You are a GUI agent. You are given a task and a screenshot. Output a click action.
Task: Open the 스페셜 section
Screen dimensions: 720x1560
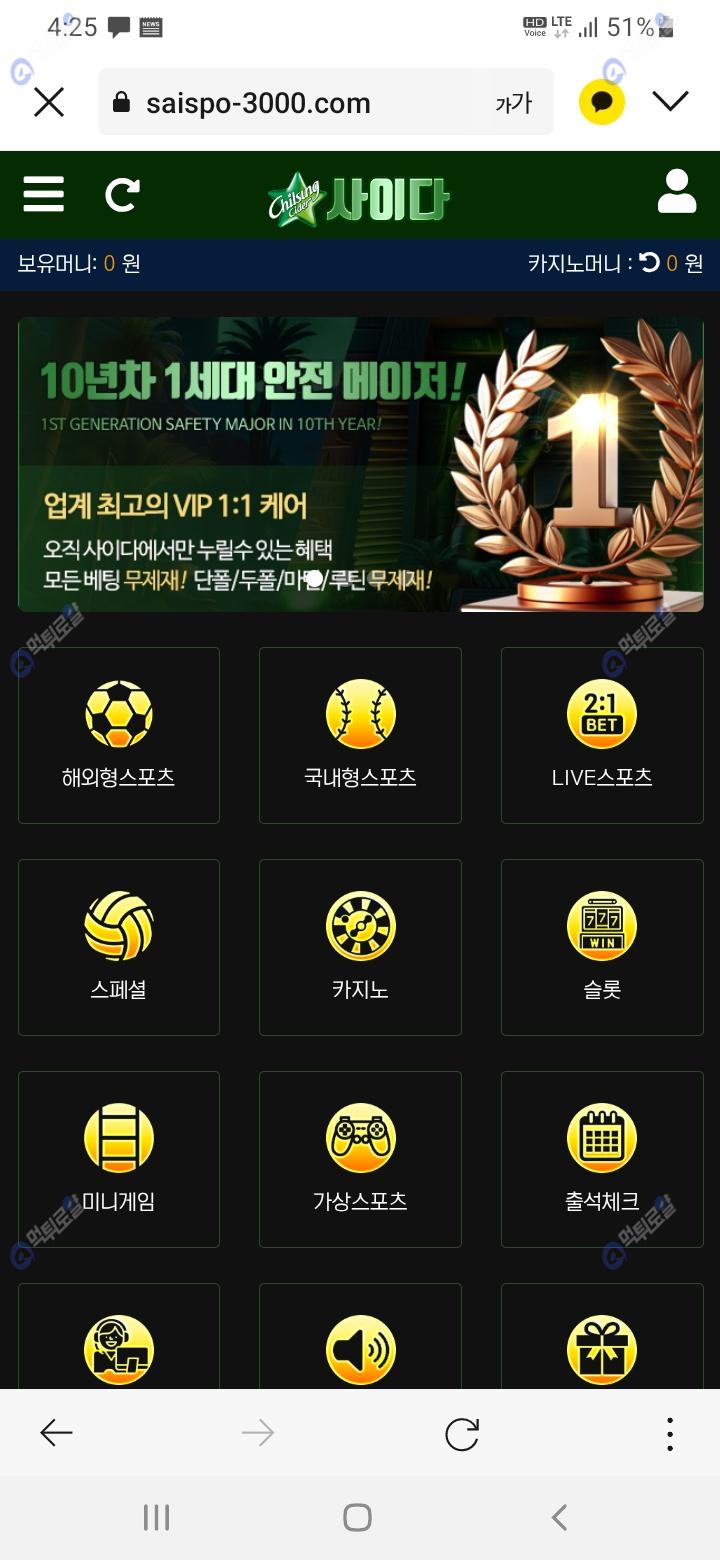click(119, 947)
